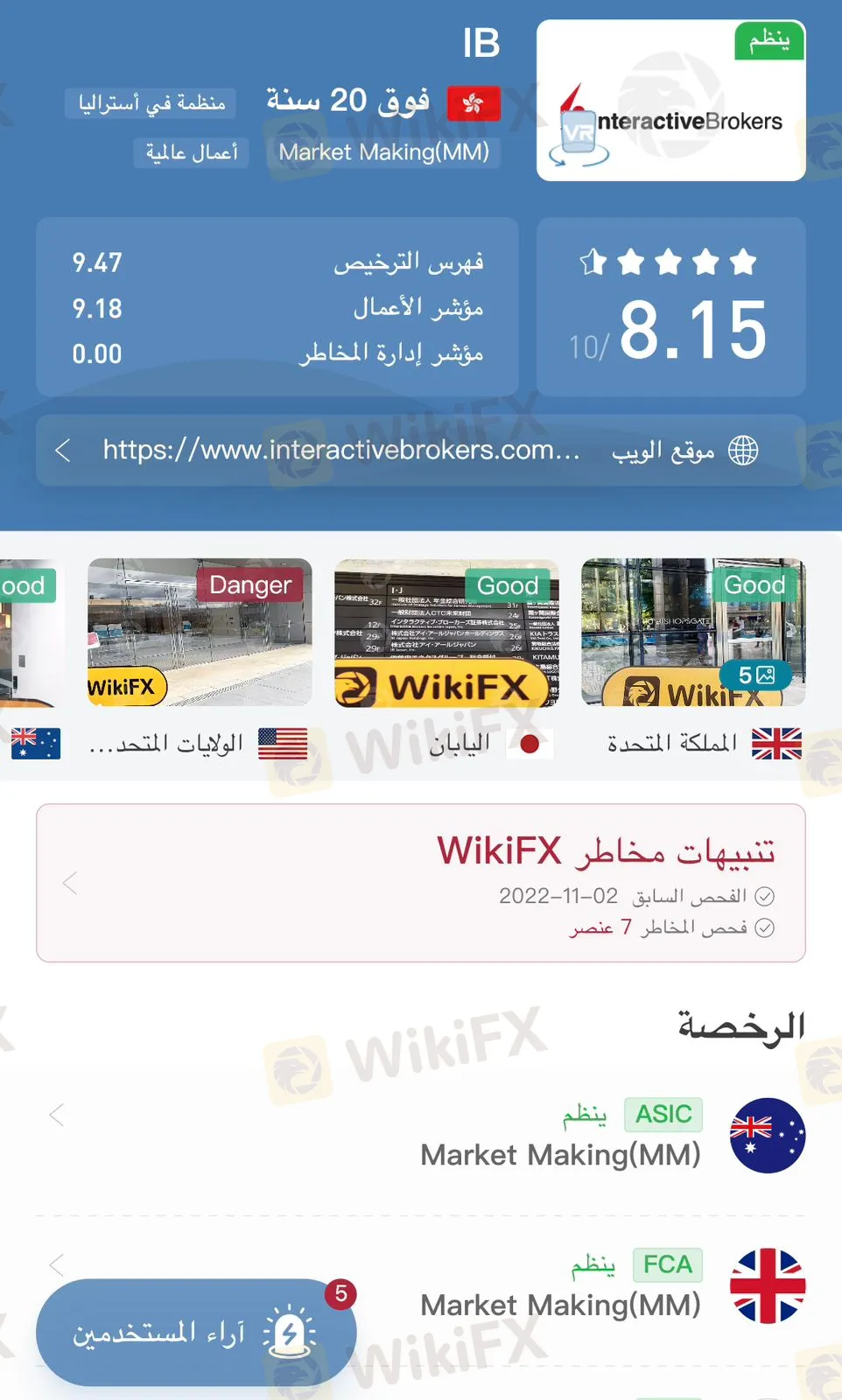
Task: Open the license index scores panel
Action: pyautogui.click(x=277, y=307)
